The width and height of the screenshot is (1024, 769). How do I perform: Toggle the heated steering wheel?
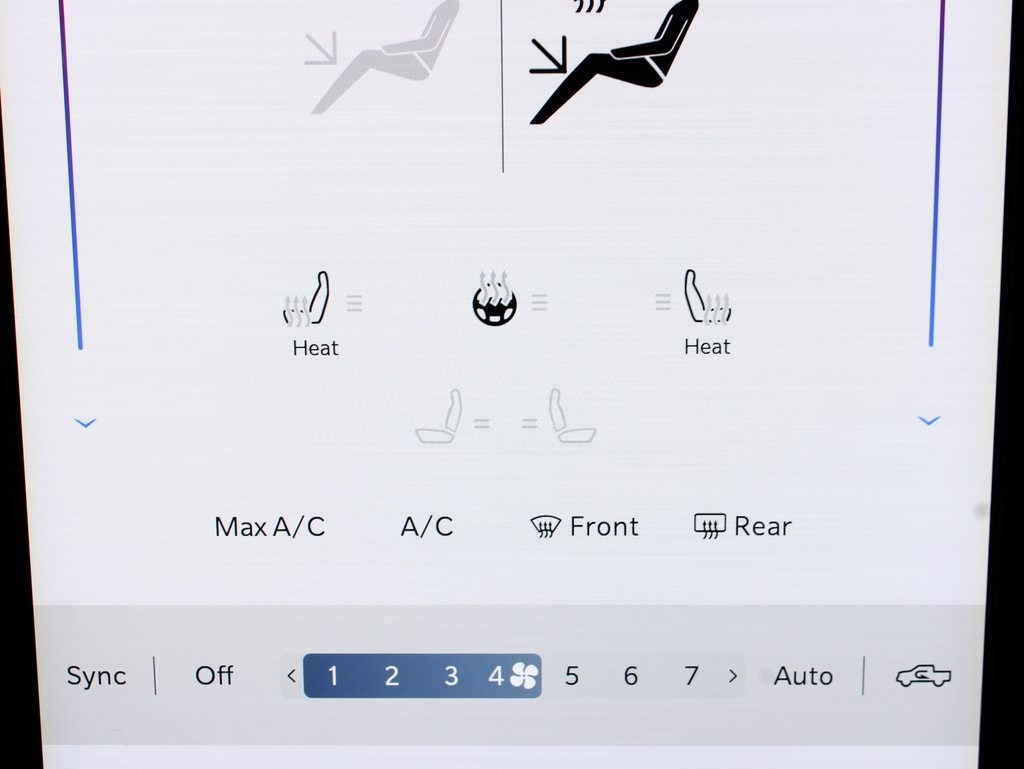coord(495,302)
